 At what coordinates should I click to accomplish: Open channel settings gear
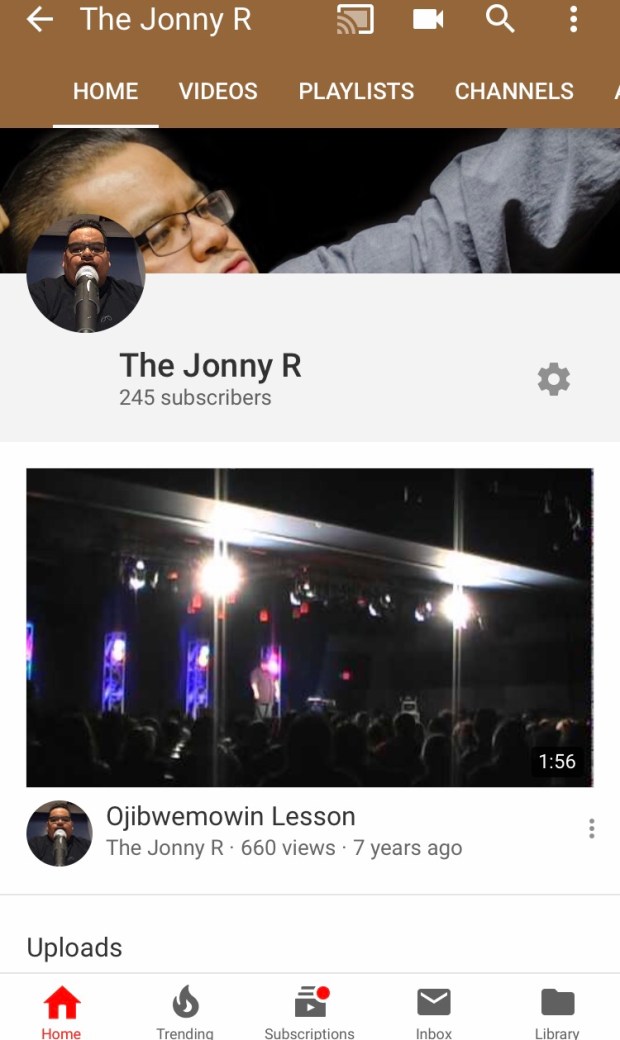point(553,380)
